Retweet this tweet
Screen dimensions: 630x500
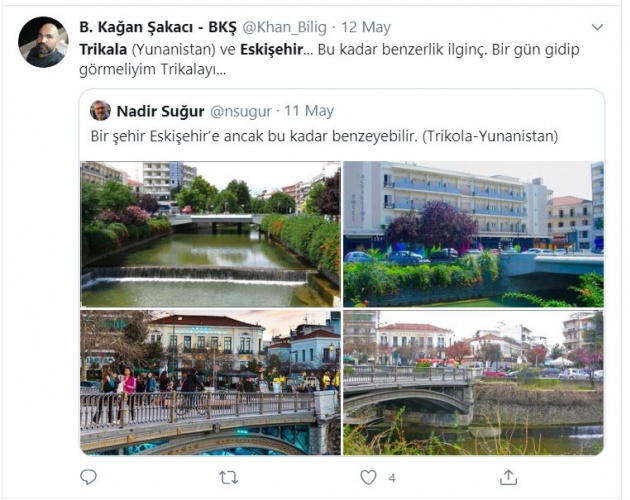229,478
